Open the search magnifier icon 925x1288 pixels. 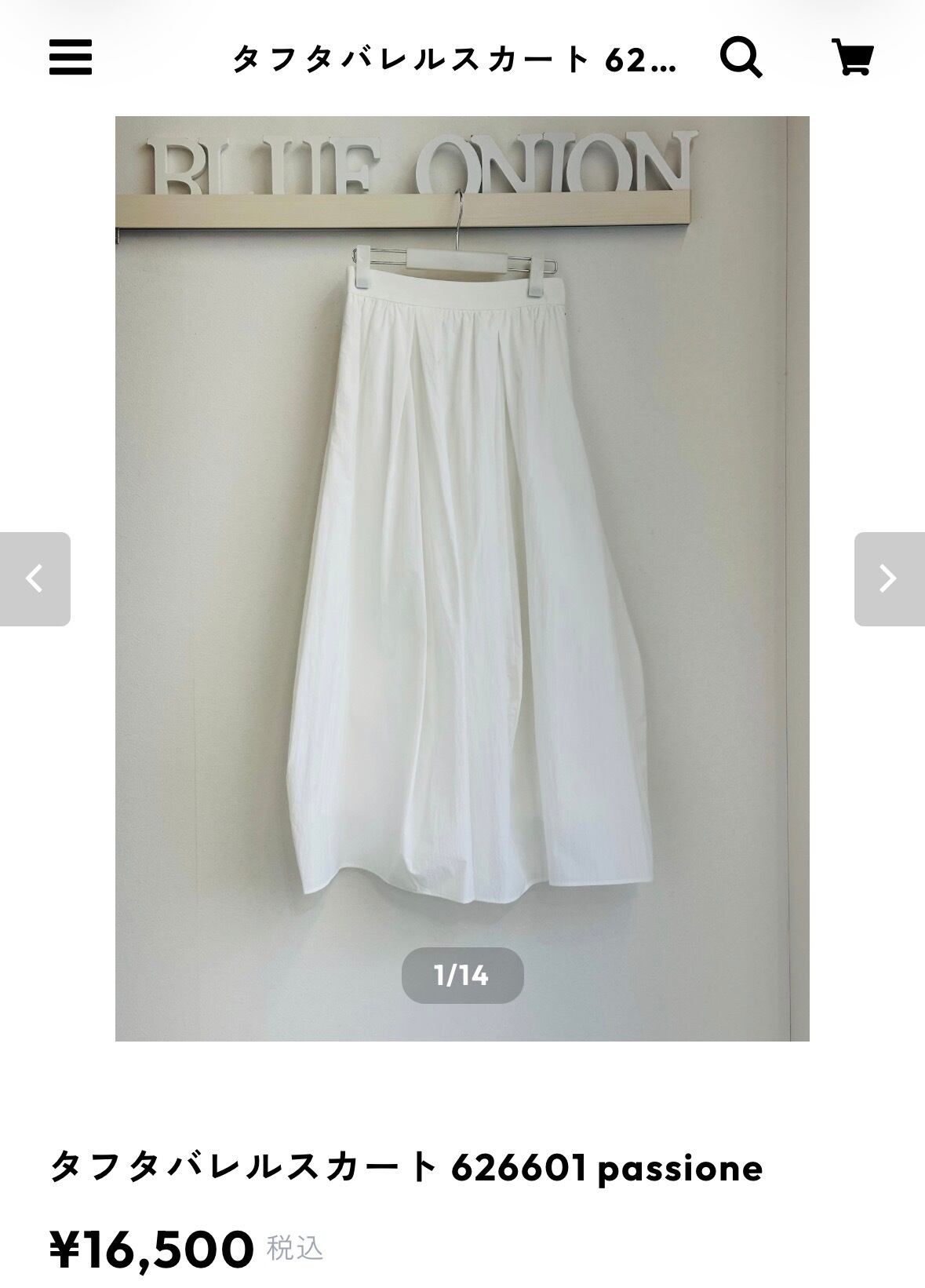point(741,57)
